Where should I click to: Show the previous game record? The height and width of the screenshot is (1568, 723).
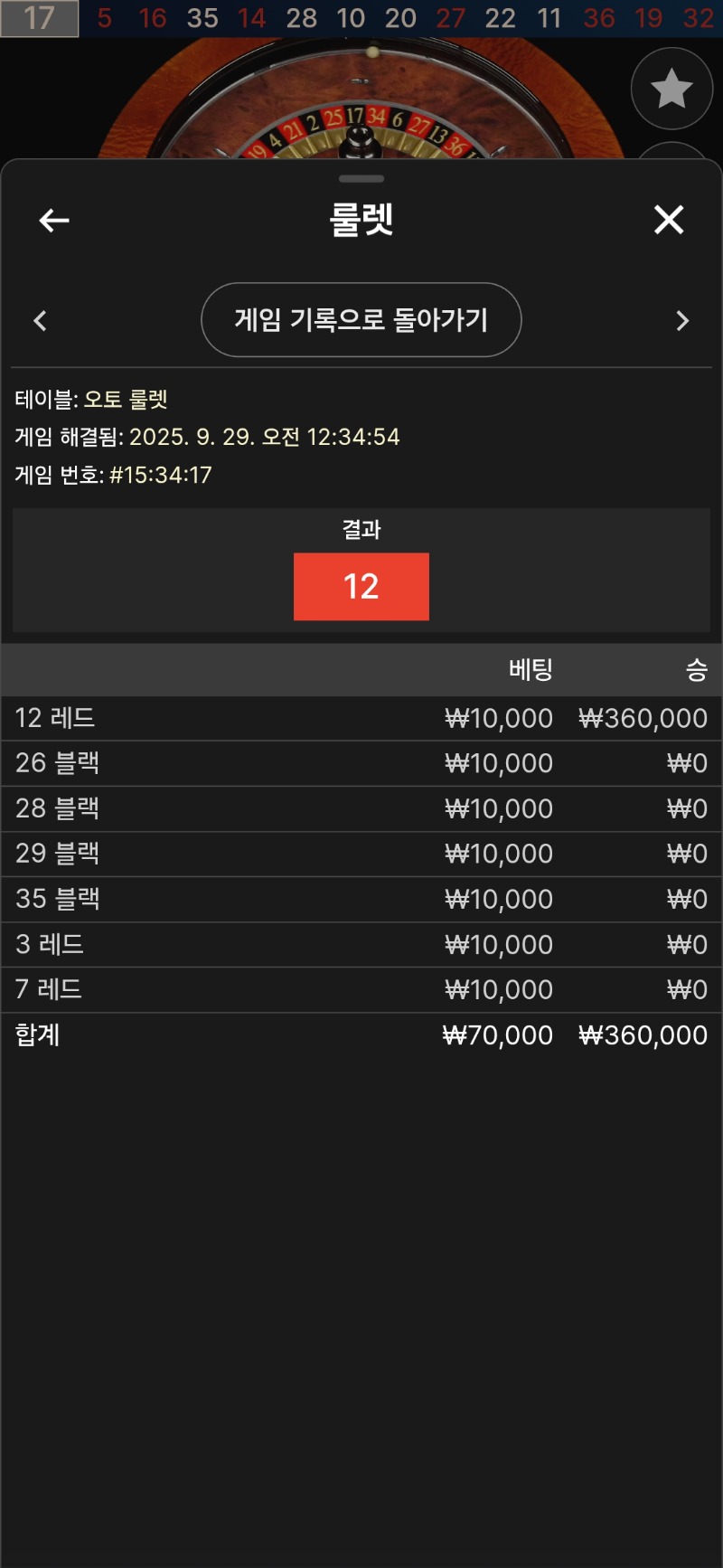(x=40, y=321)
